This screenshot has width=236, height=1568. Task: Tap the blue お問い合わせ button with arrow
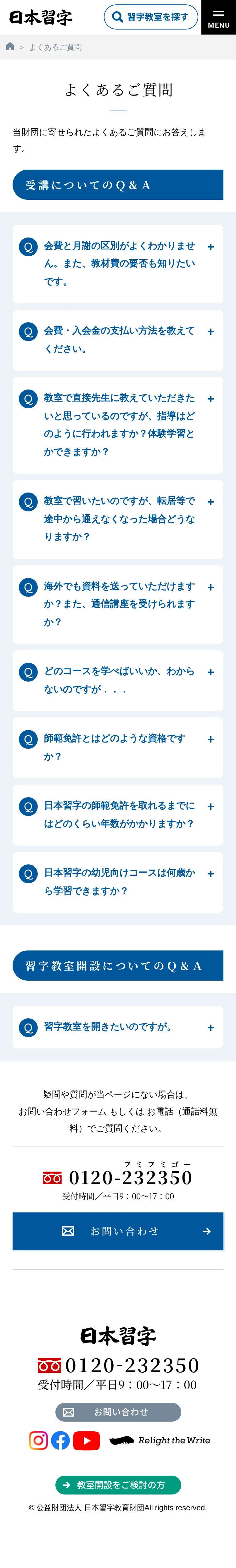click(x=118, y=1231)
